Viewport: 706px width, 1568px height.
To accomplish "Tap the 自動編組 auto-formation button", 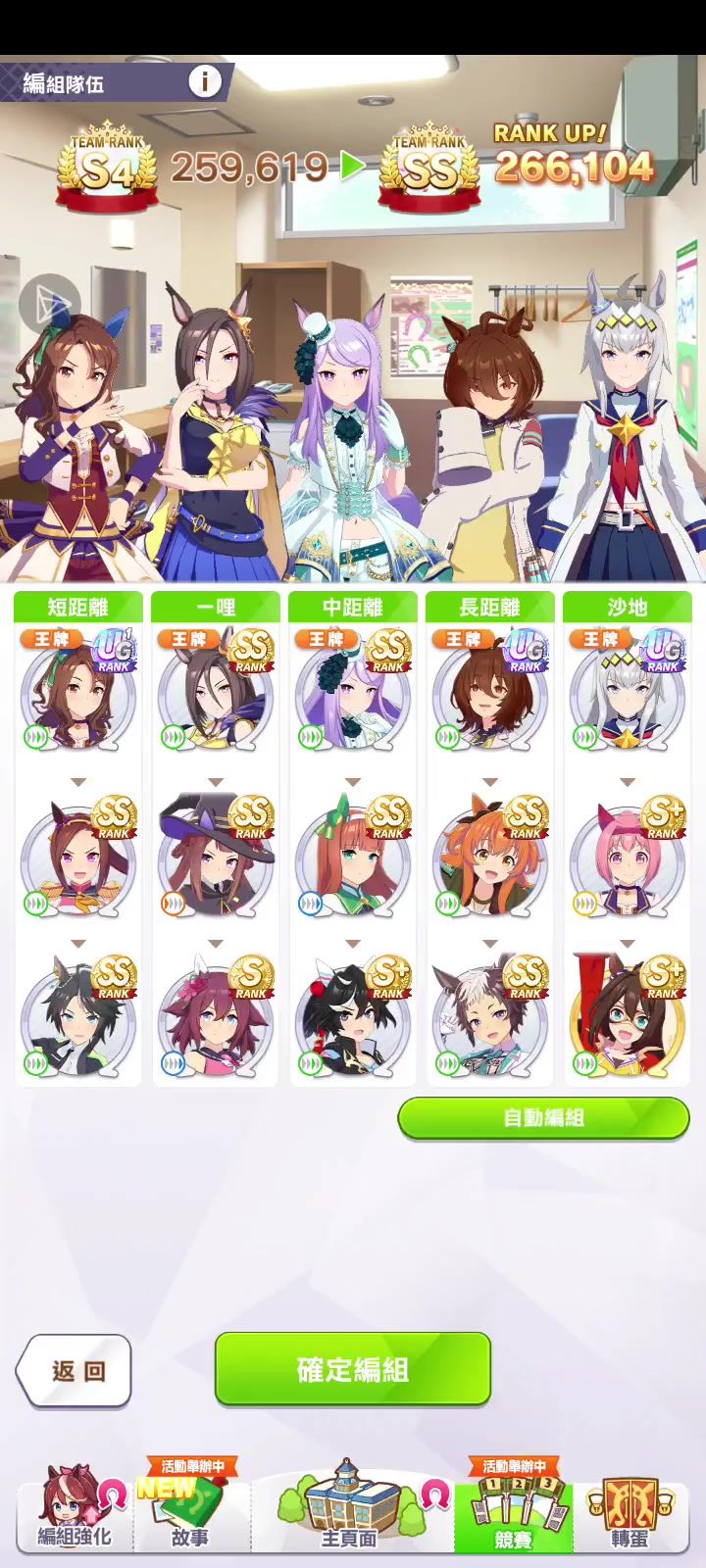I will 543,1118.
